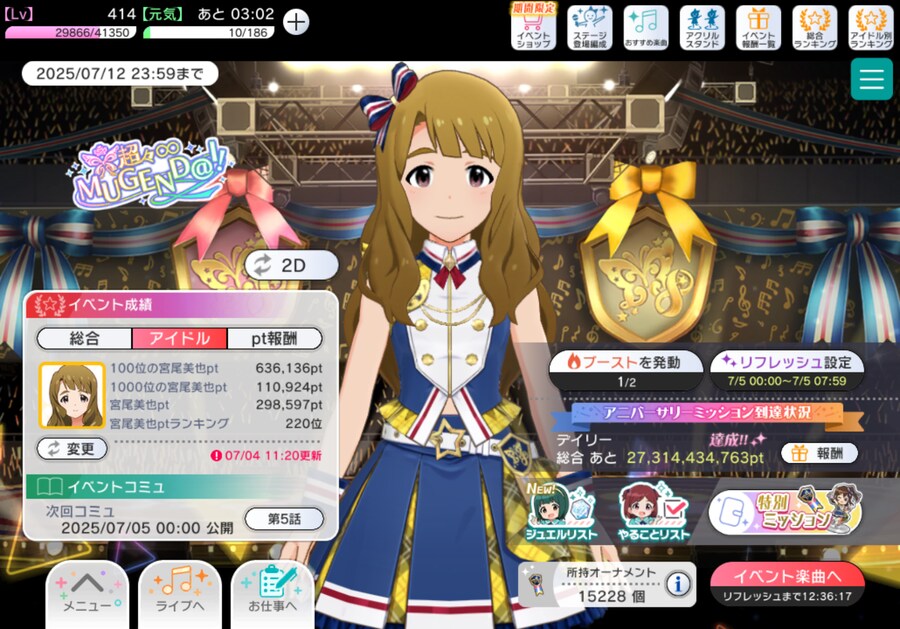This screenshot has width=900, height=629.
Task: Open ステージ登場編成
Action: pos(590,27)
